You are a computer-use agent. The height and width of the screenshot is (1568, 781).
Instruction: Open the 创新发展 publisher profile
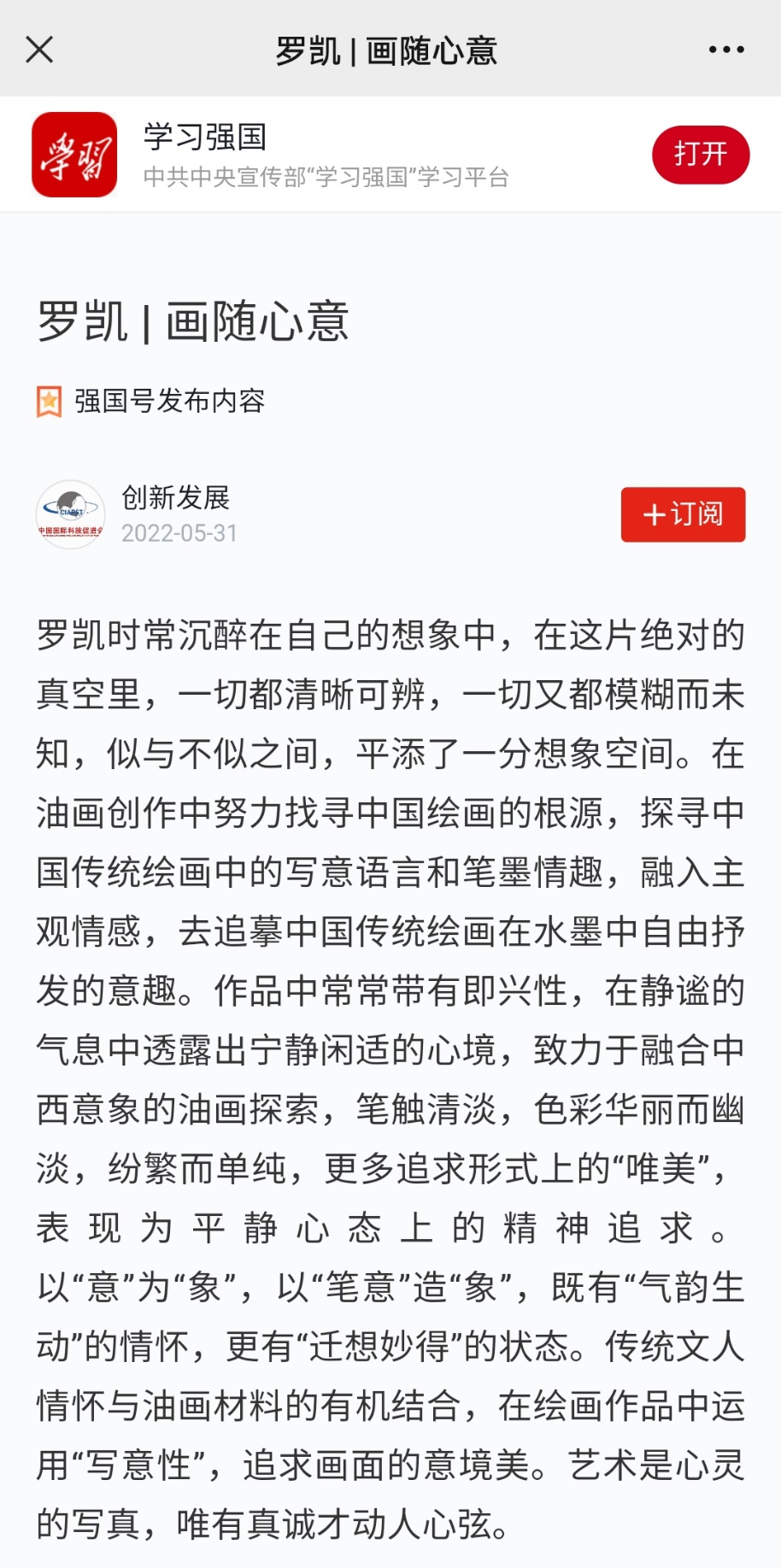click(175, 498)
